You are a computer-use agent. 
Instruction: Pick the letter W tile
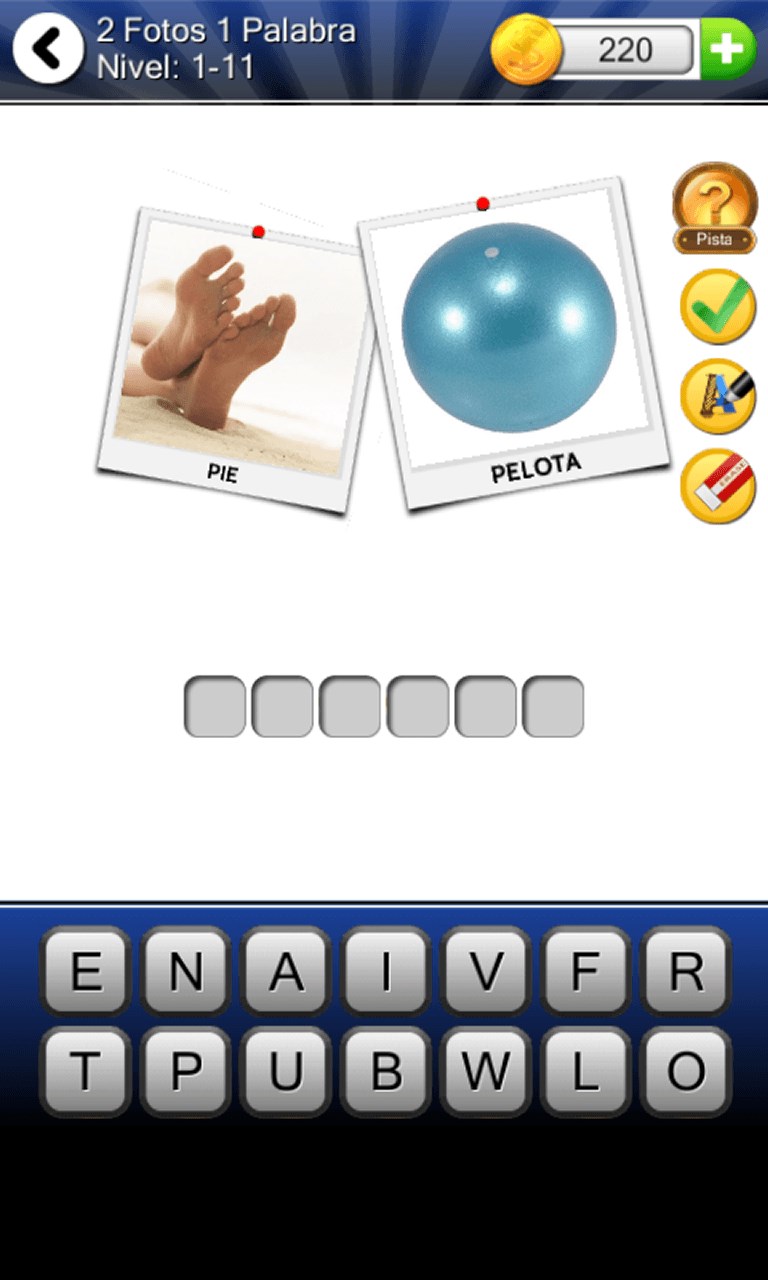tap(486, 1072)
